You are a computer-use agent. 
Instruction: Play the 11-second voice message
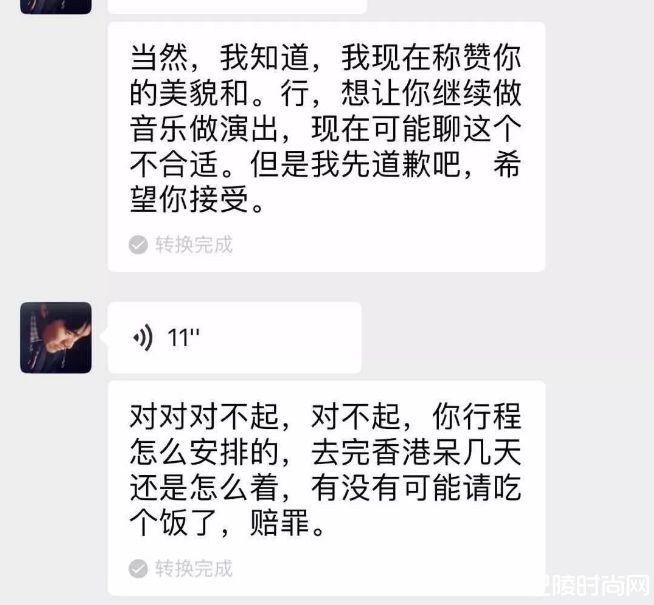233,338
